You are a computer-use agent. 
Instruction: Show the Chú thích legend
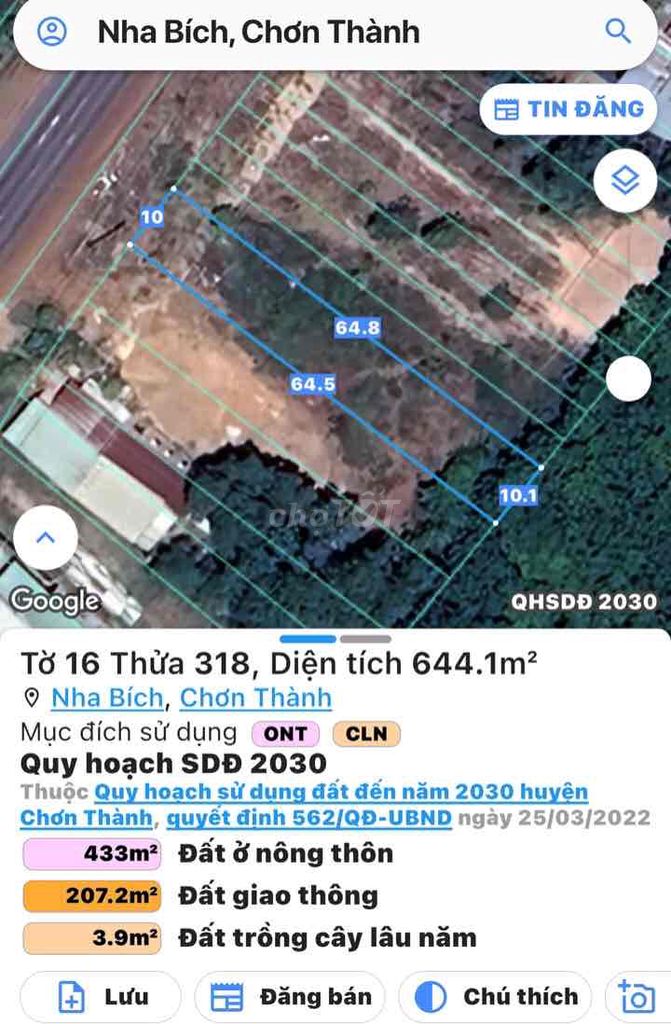(x=496, y=996)
